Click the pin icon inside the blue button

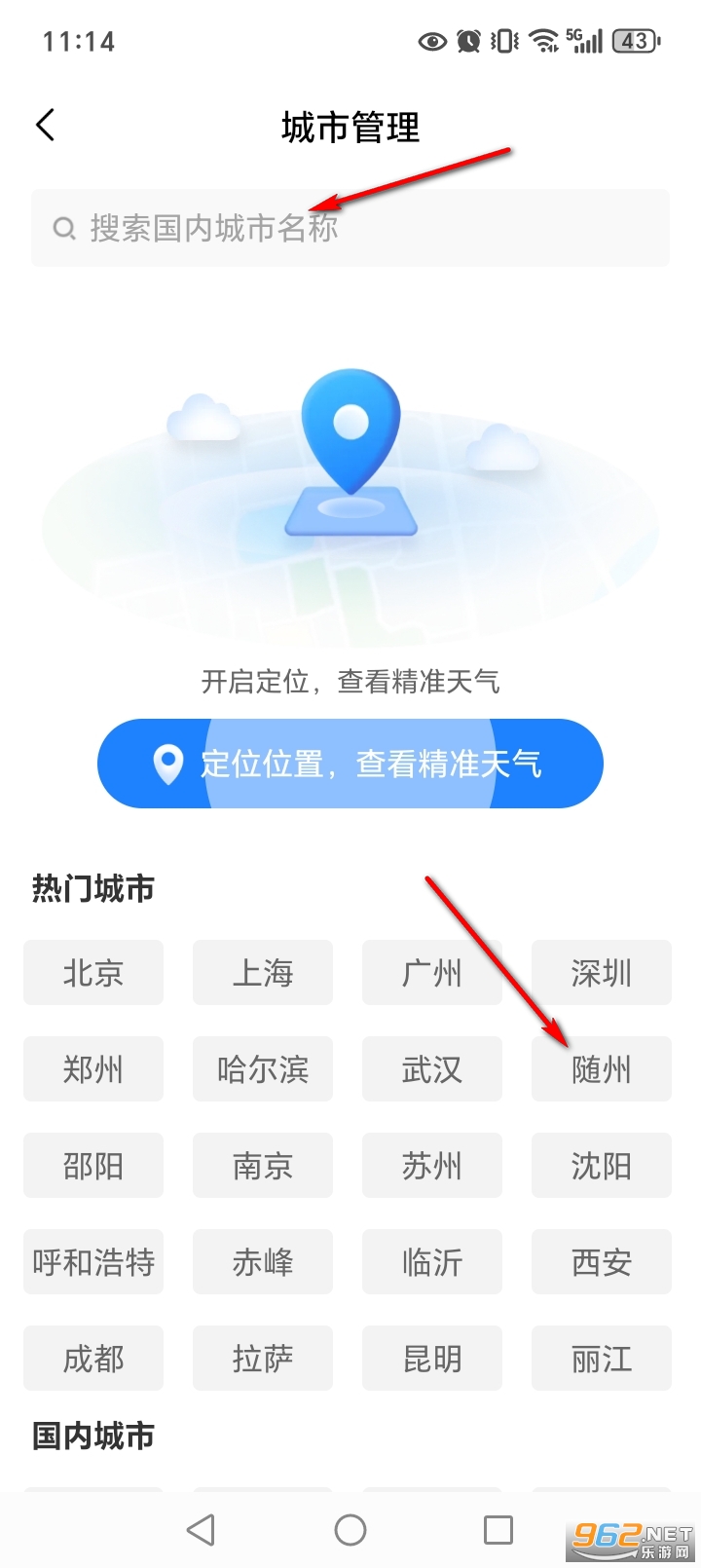coord(167,765)
